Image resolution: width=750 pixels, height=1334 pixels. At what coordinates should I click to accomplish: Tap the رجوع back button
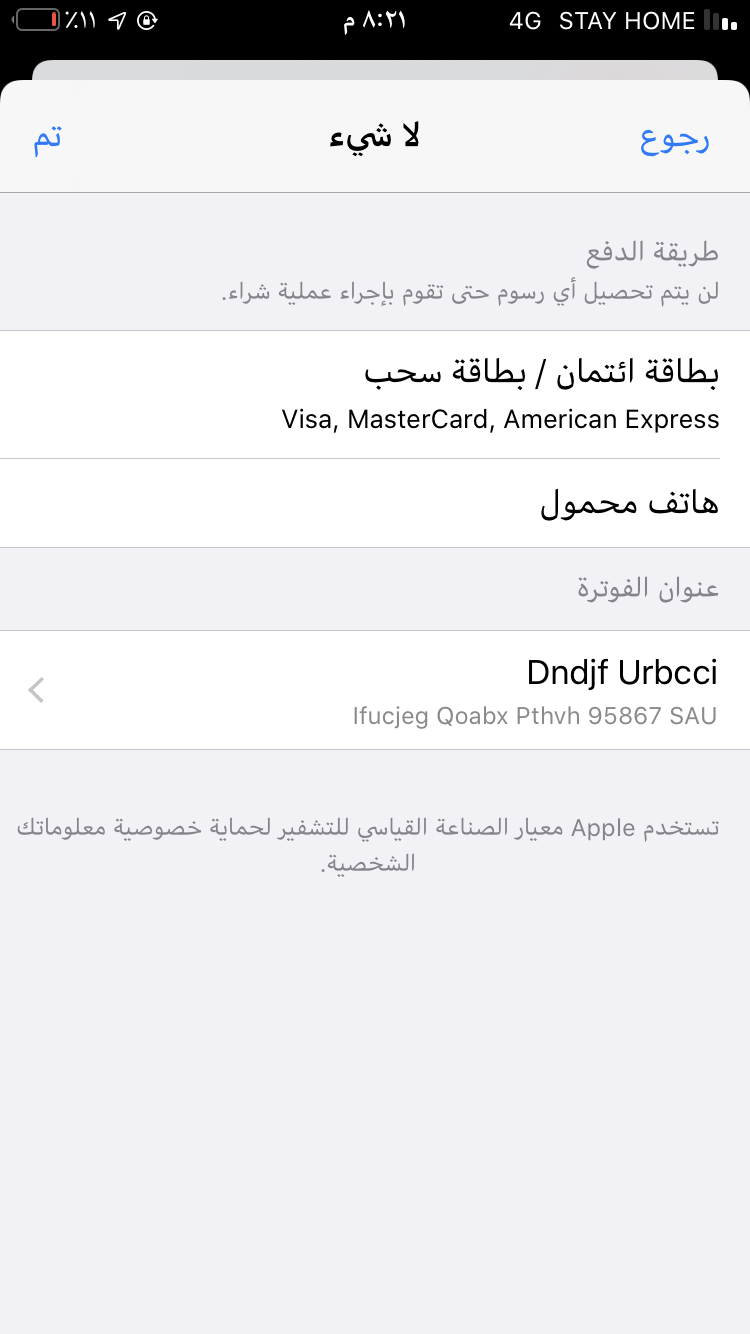674,139
